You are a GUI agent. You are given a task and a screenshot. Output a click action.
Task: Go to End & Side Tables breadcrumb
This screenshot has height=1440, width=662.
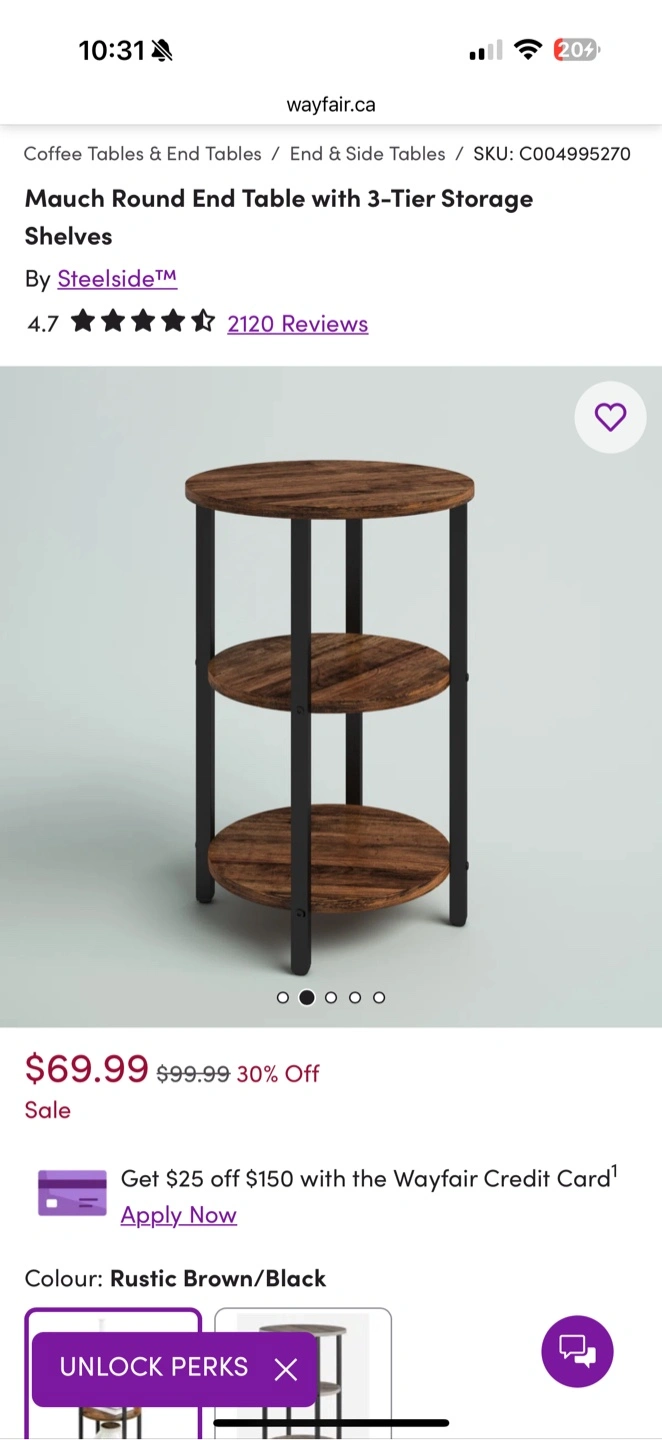pos(368,154)
